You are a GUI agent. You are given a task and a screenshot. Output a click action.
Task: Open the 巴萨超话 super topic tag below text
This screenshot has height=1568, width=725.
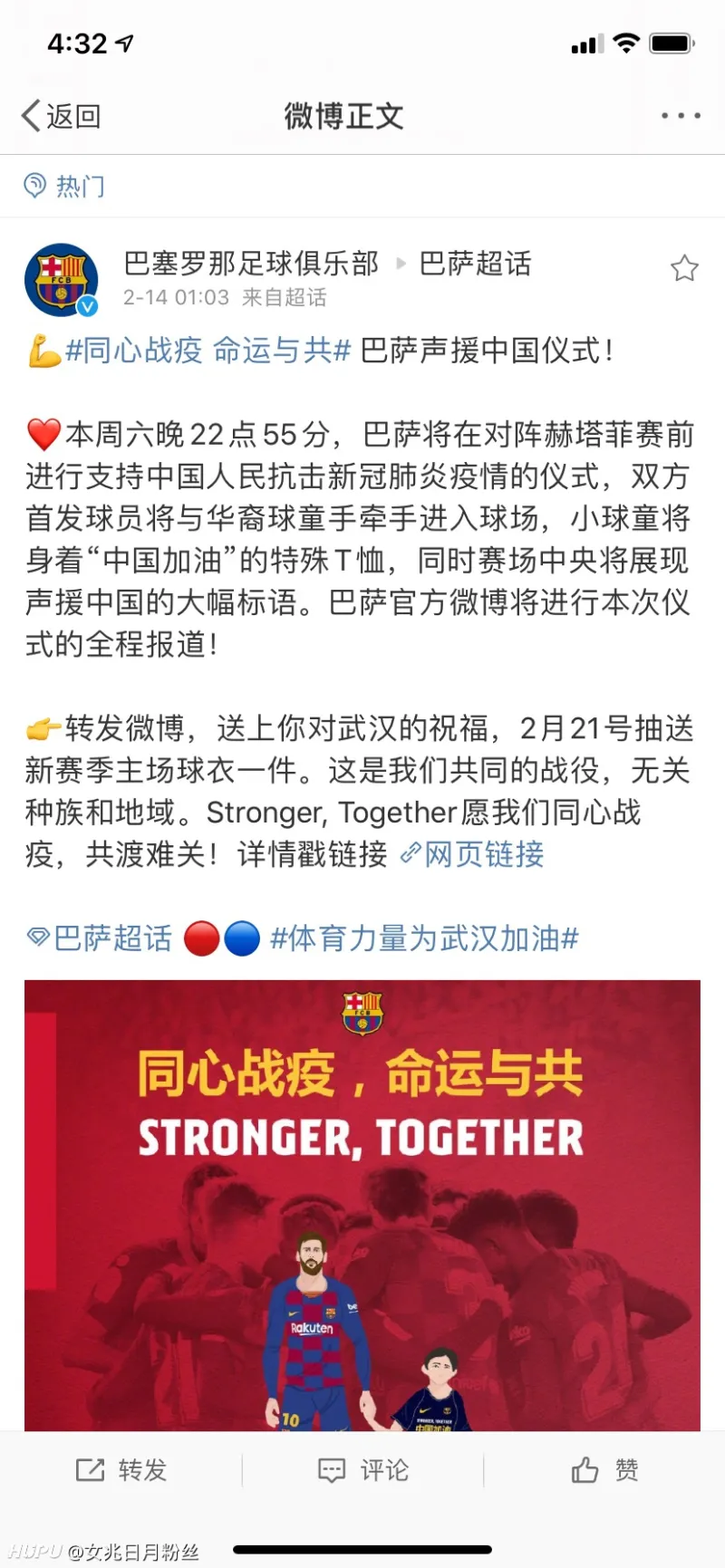(x=100, y=938)
